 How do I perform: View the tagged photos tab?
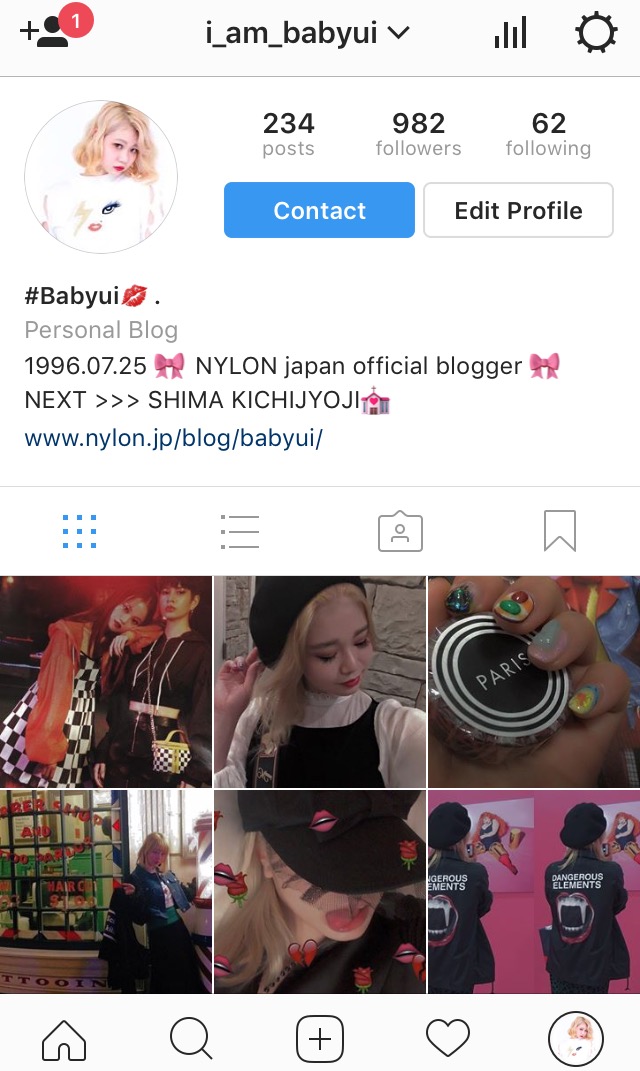pos(400,531)
